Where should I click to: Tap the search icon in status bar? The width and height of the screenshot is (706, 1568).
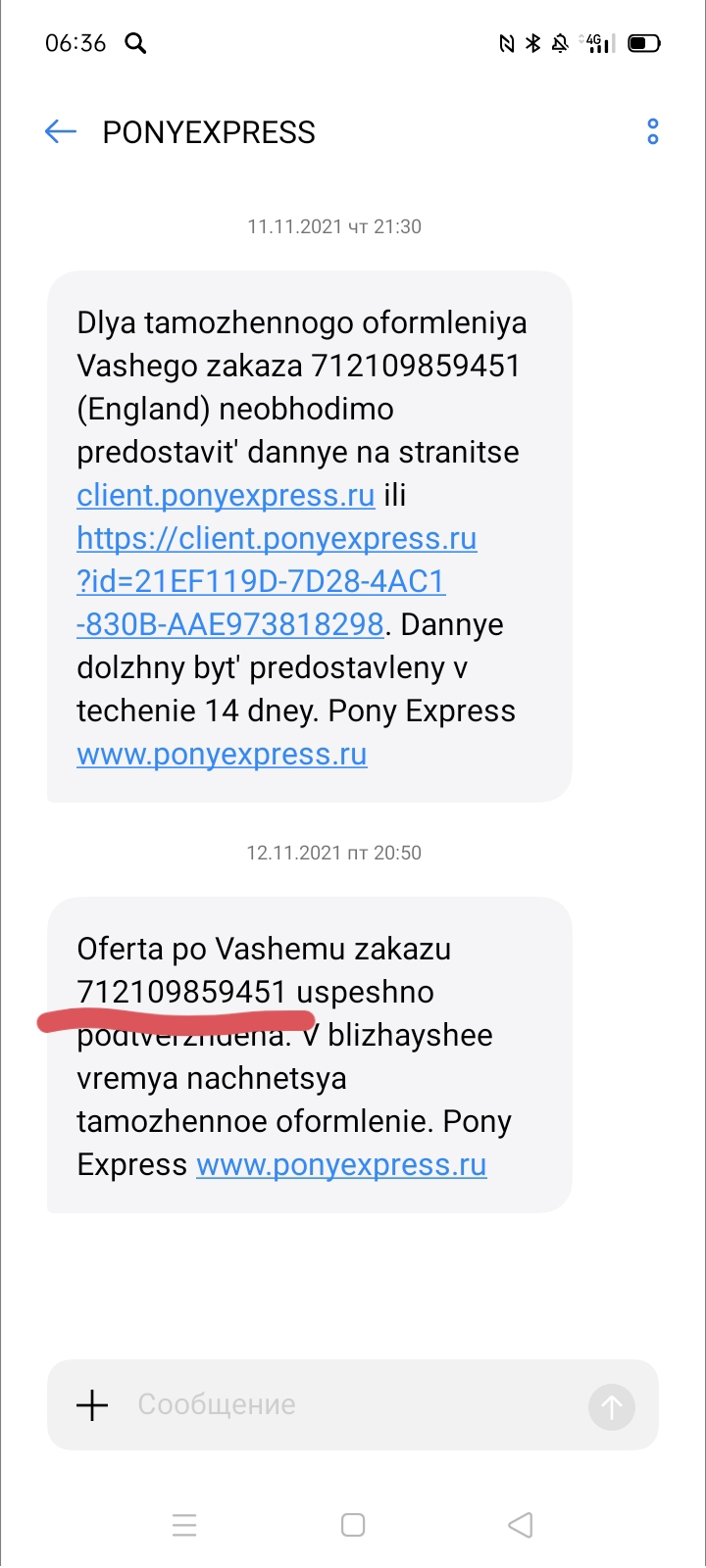[135, 43]
